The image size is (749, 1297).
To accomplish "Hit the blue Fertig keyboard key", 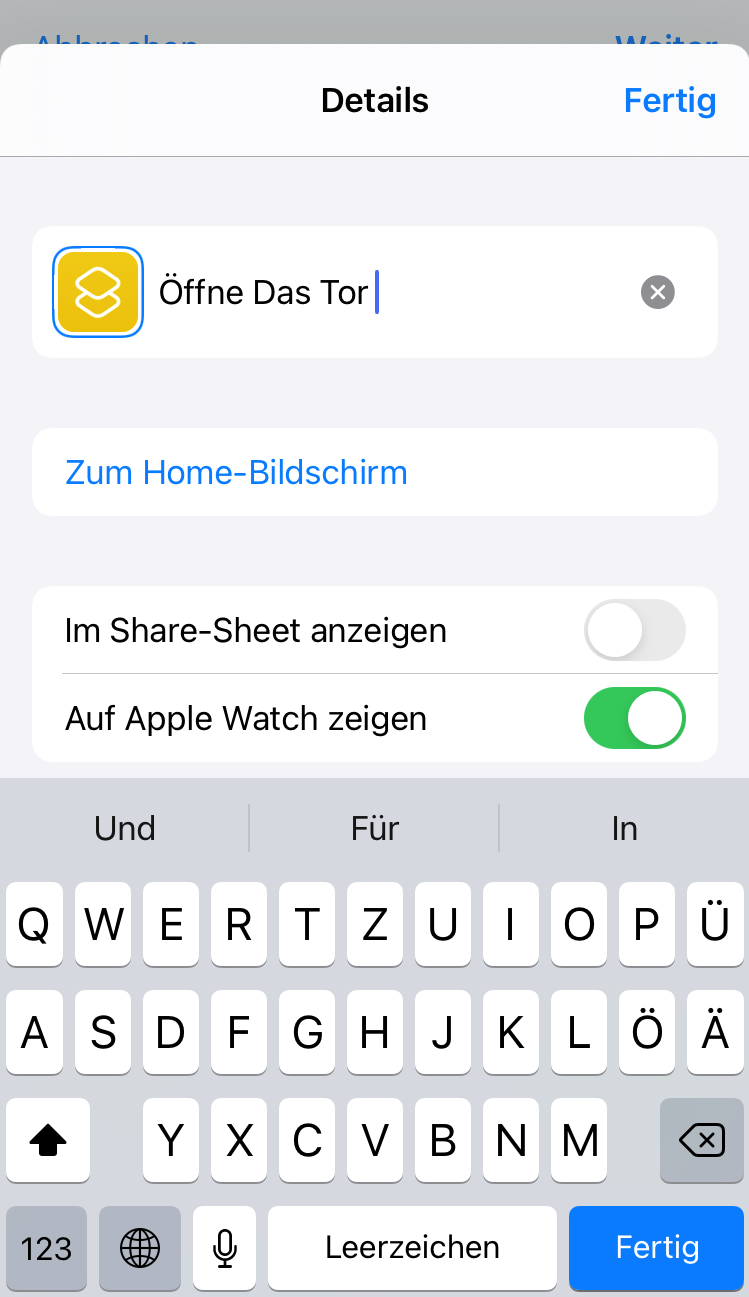I will pos(657,1247).
